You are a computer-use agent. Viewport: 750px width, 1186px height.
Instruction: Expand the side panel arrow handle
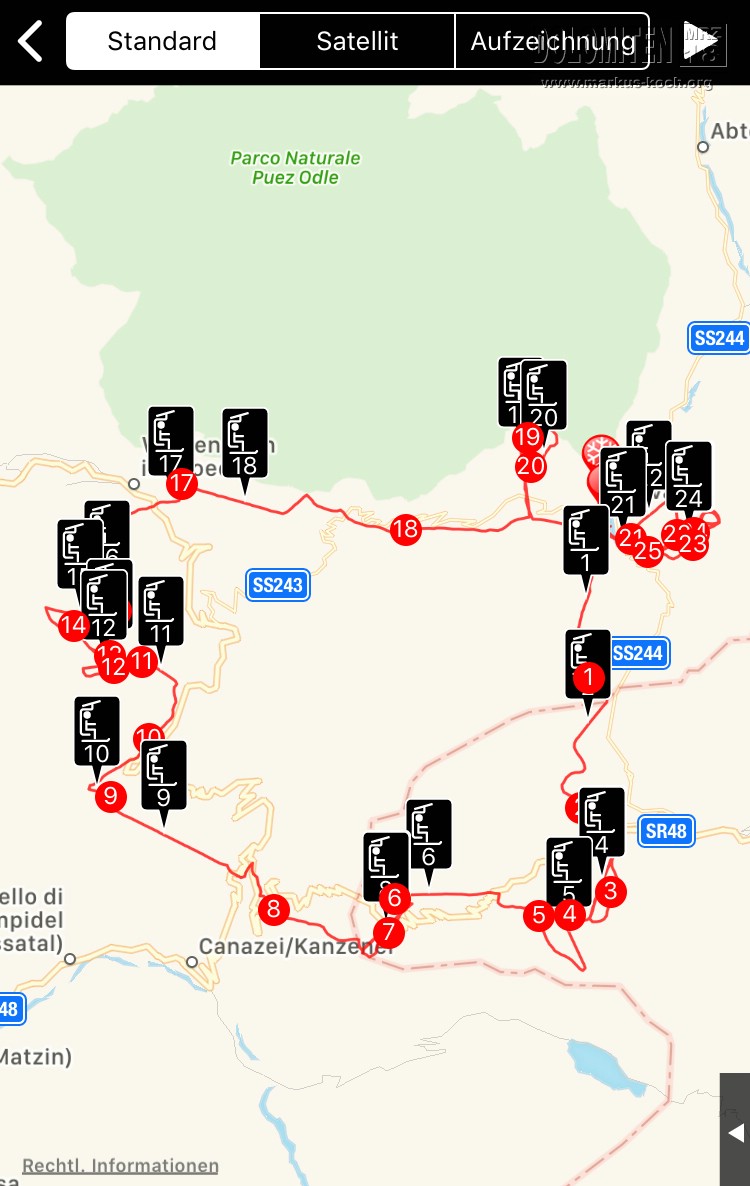[735, 1132]
